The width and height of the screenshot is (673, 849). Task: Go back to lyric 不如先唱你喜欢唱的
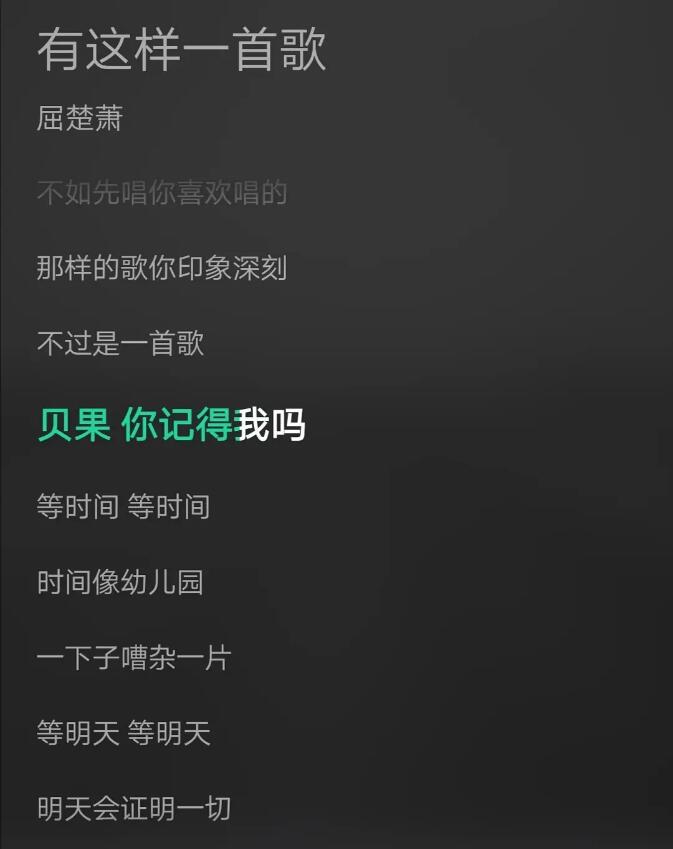pyautogui.click(x=162, y=192)
